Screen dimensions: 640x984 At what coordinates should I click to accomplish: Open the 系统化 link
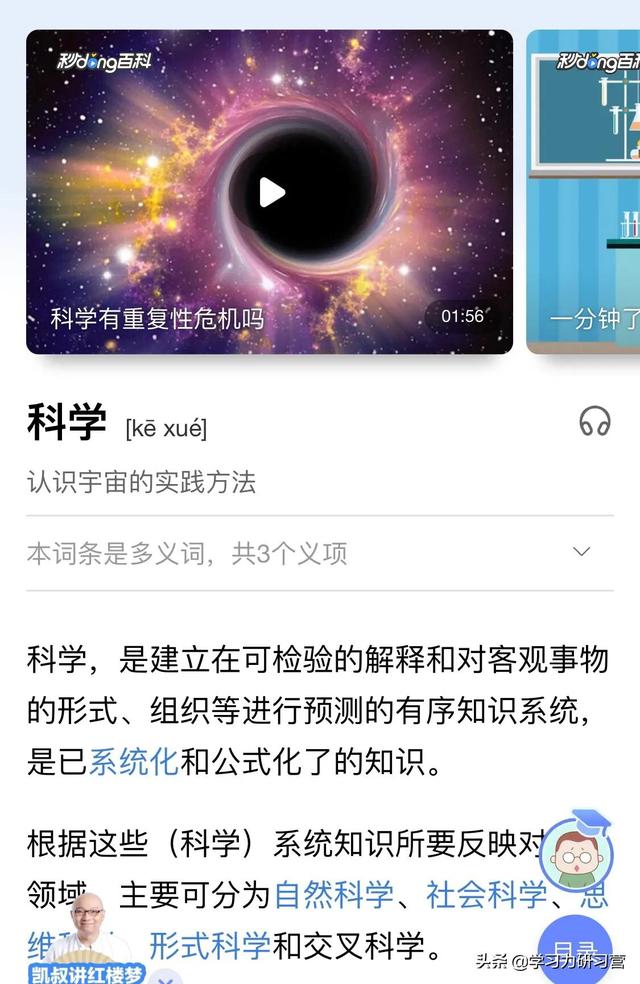[x=133, y=762]
